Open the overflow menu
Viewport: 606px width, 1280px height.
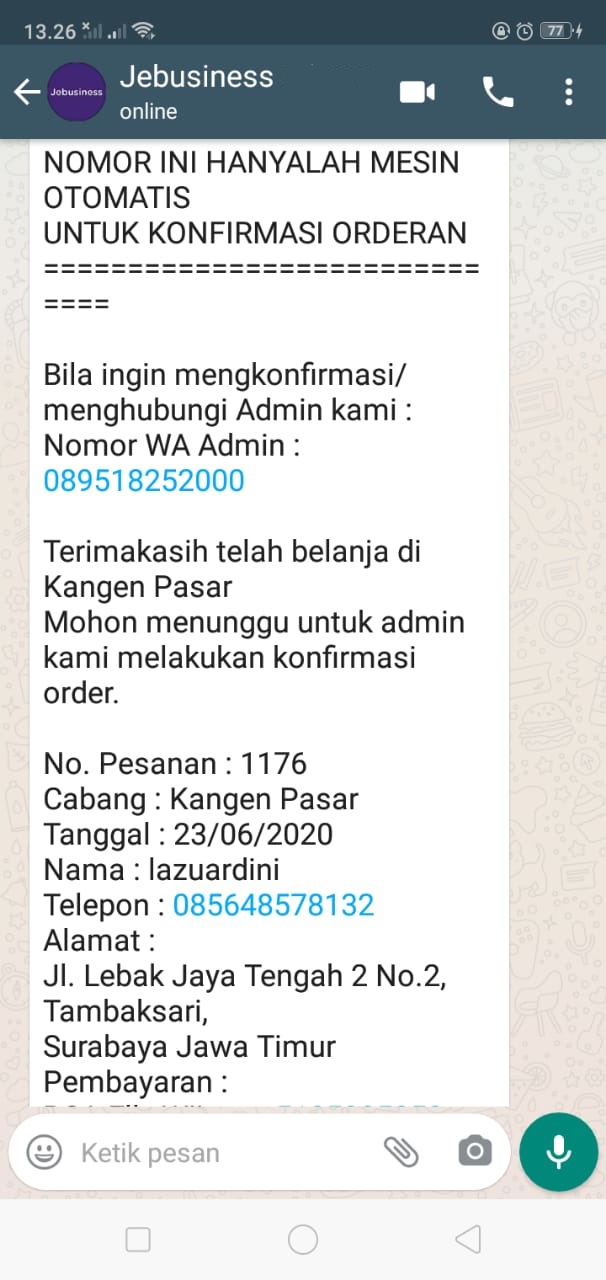(568, 93)
